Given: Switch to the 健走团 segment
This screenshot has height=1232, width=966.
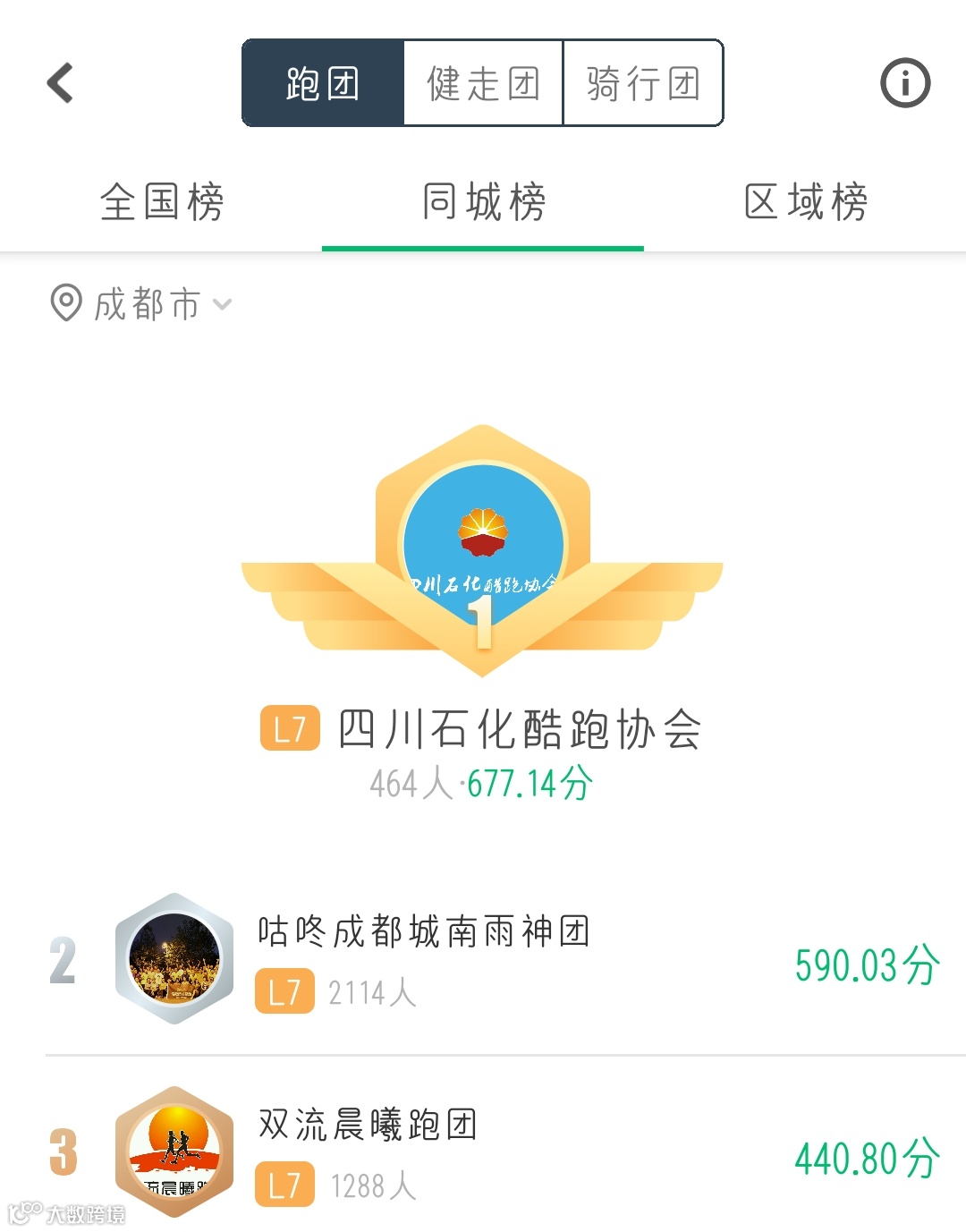Looking at the screenshot, I should (483, 83).
